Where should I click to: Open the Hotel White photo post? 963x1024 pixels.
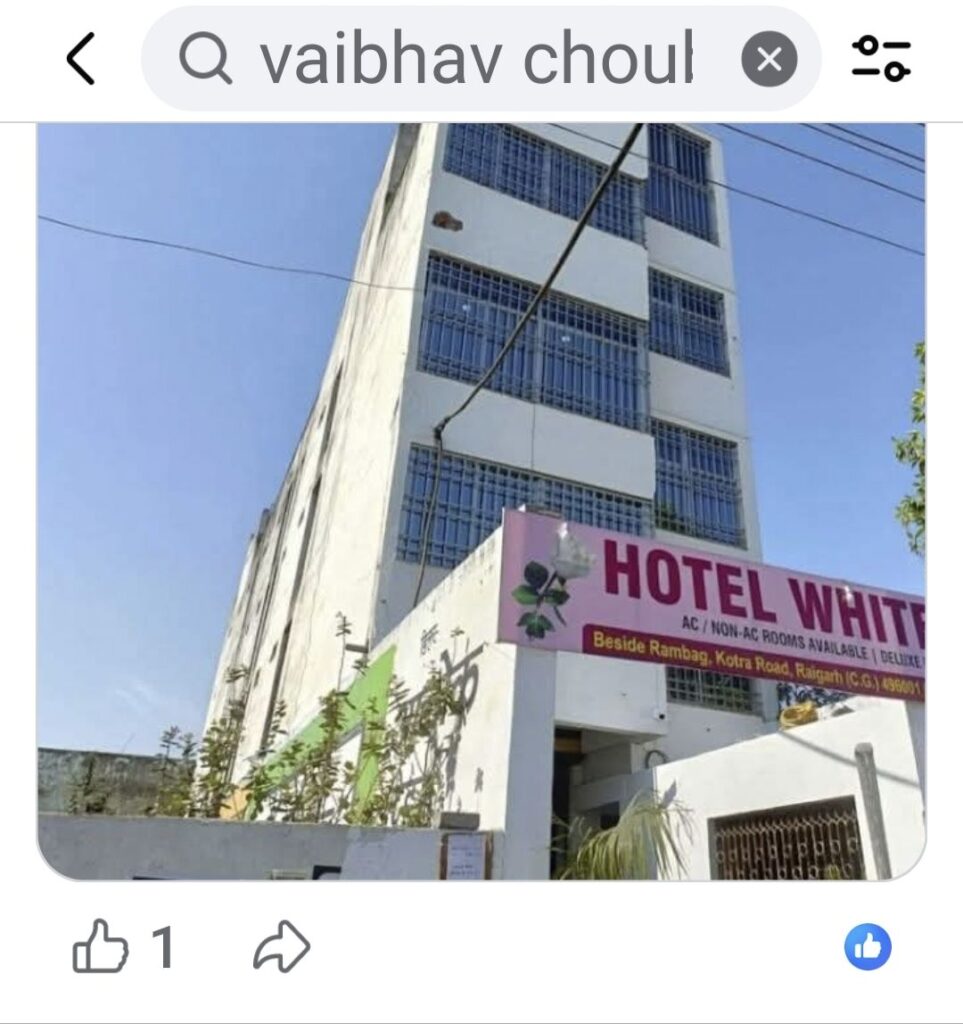pos(481,500)
